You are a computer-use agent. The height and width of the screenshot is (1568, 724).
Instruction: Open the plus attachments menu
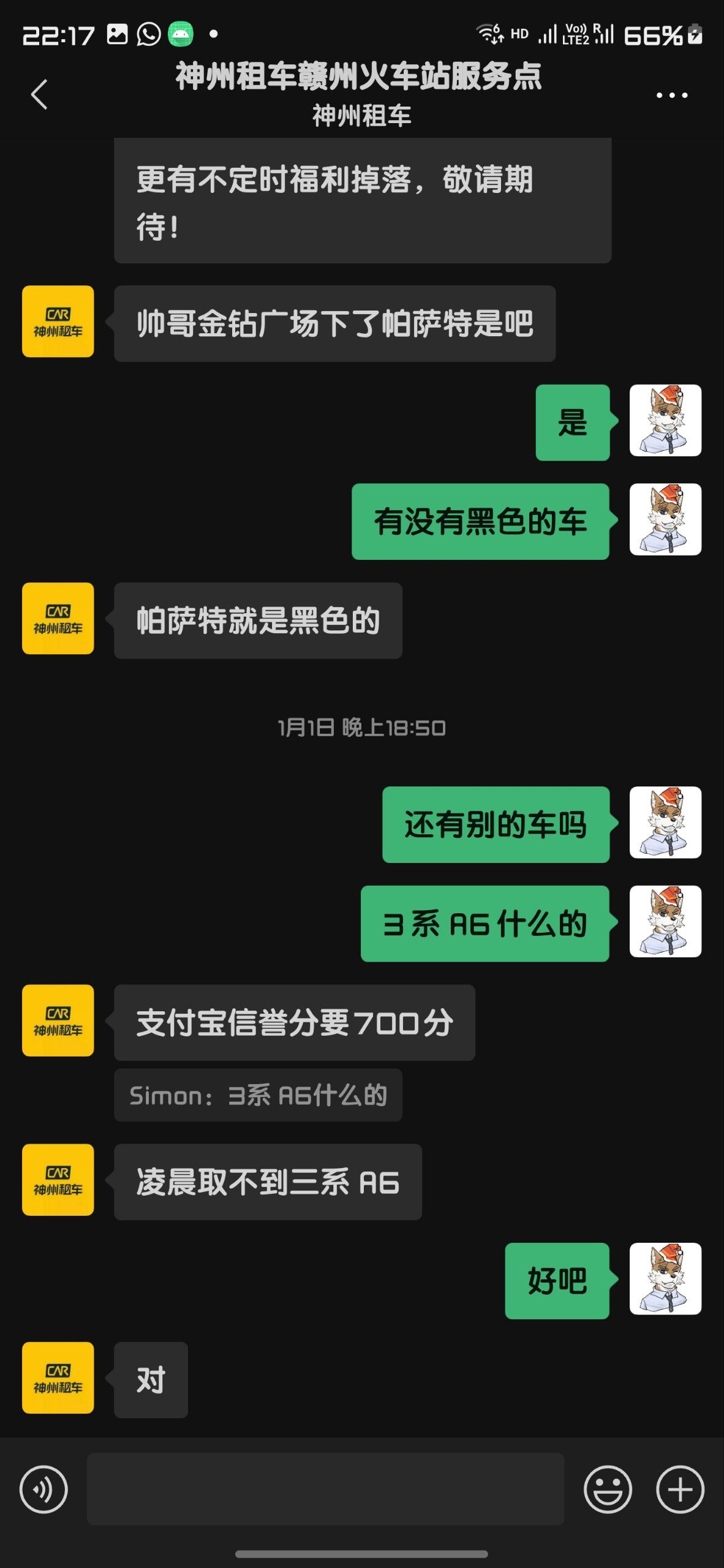click(x=680, y=1489)
